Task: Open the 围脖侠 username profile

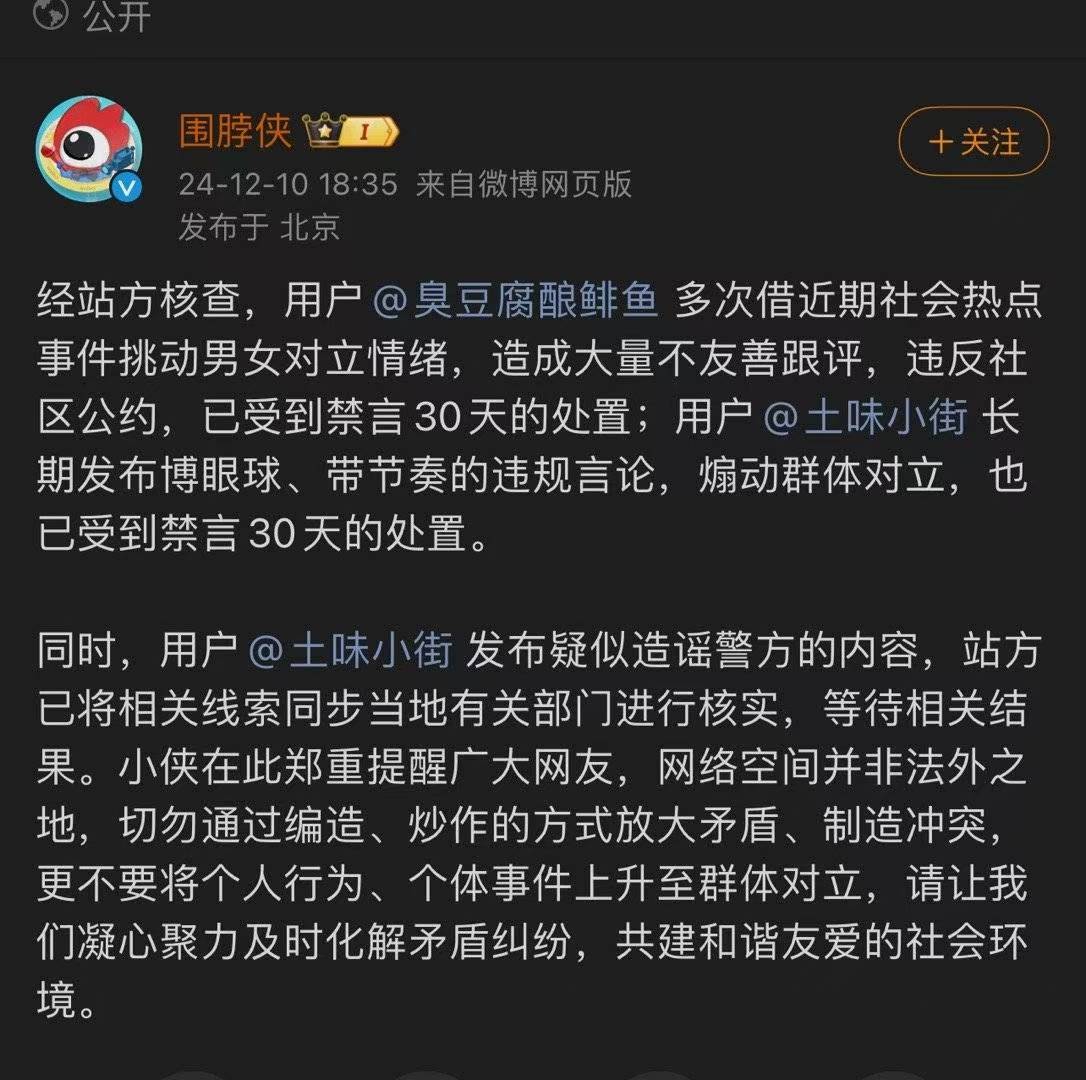Action: [236, 131]
